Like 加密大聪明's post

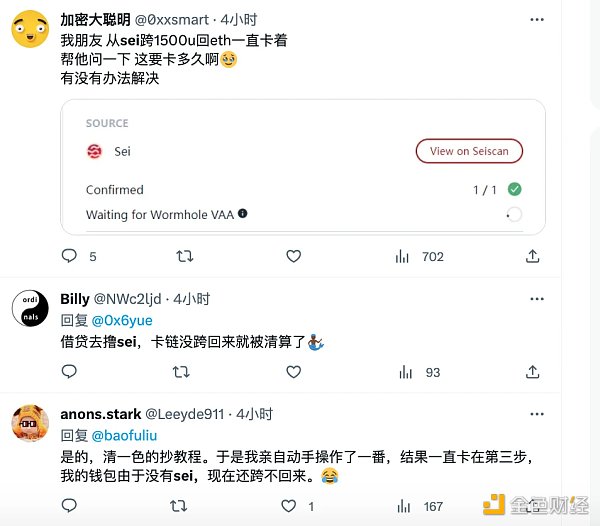point(294,257)
